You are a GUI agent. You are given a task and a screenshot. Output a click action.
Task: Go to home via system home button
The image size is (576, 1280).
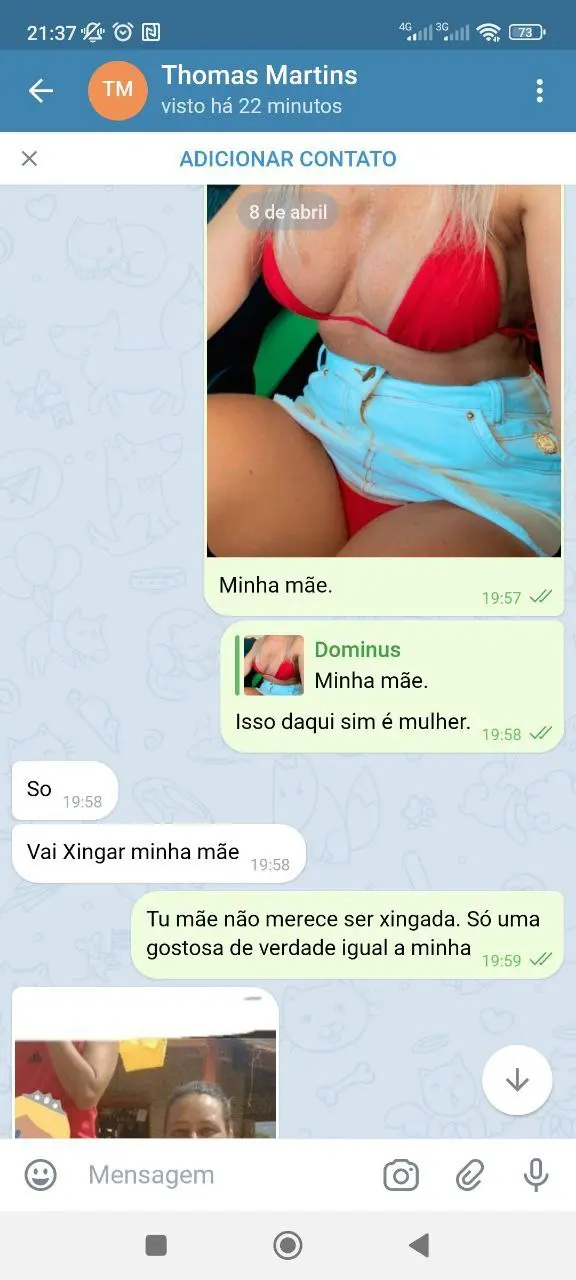pos(288,1245)
